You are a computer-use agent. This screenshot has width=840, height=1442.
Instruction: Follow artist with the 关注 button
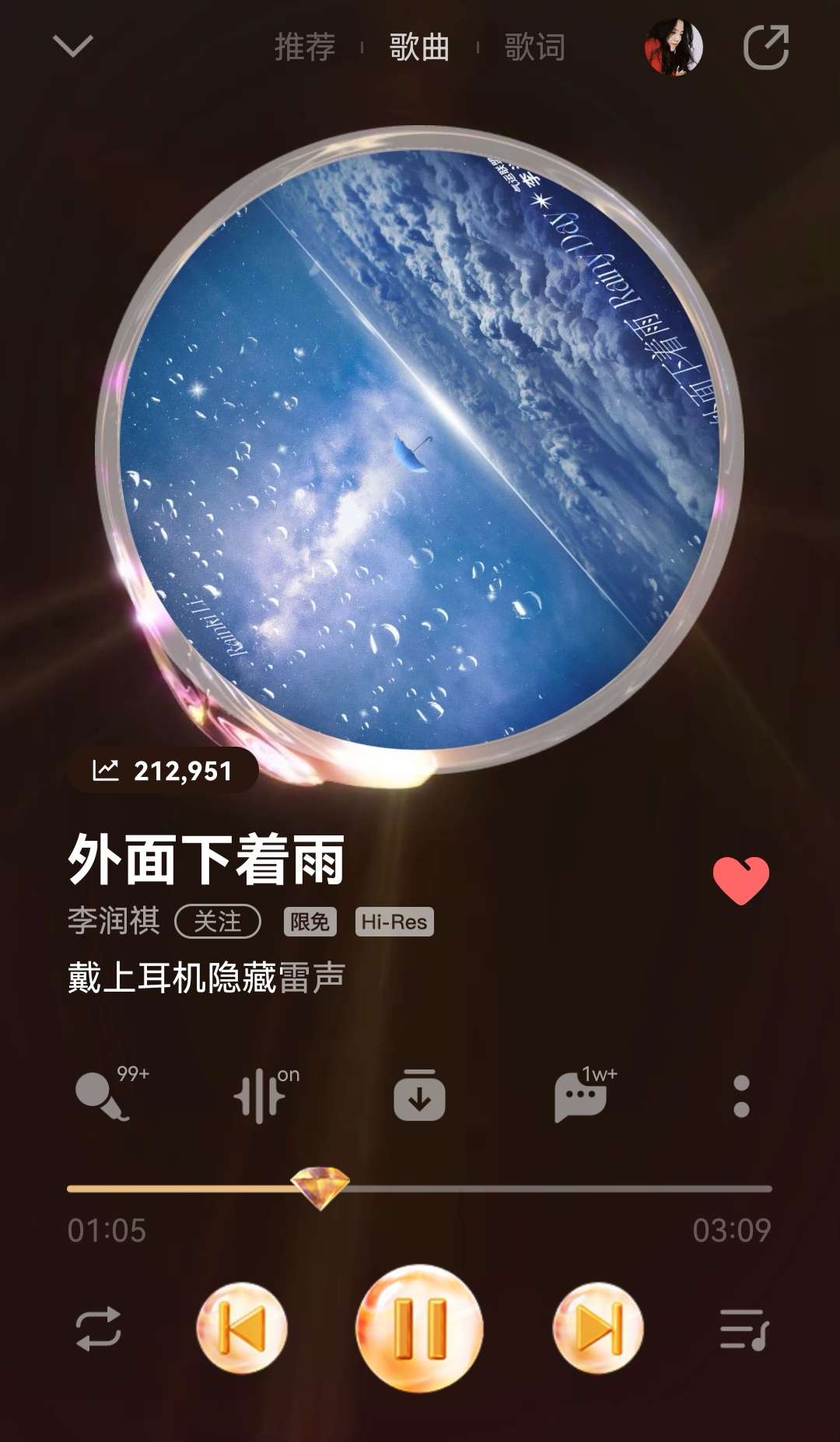coord(218,922)
